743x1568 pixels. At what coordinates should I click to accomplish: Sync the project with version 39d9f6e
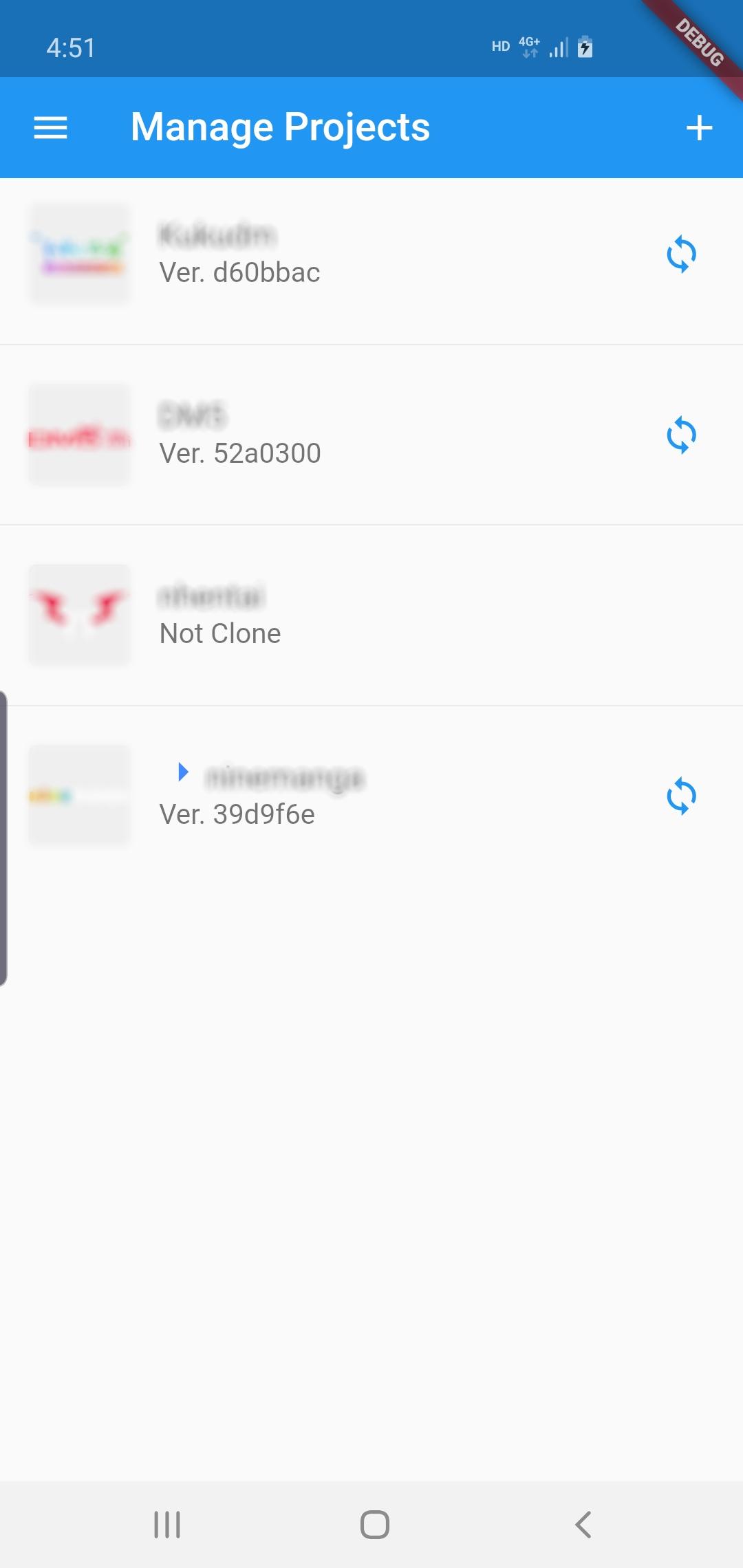click(x=681, y=796)
